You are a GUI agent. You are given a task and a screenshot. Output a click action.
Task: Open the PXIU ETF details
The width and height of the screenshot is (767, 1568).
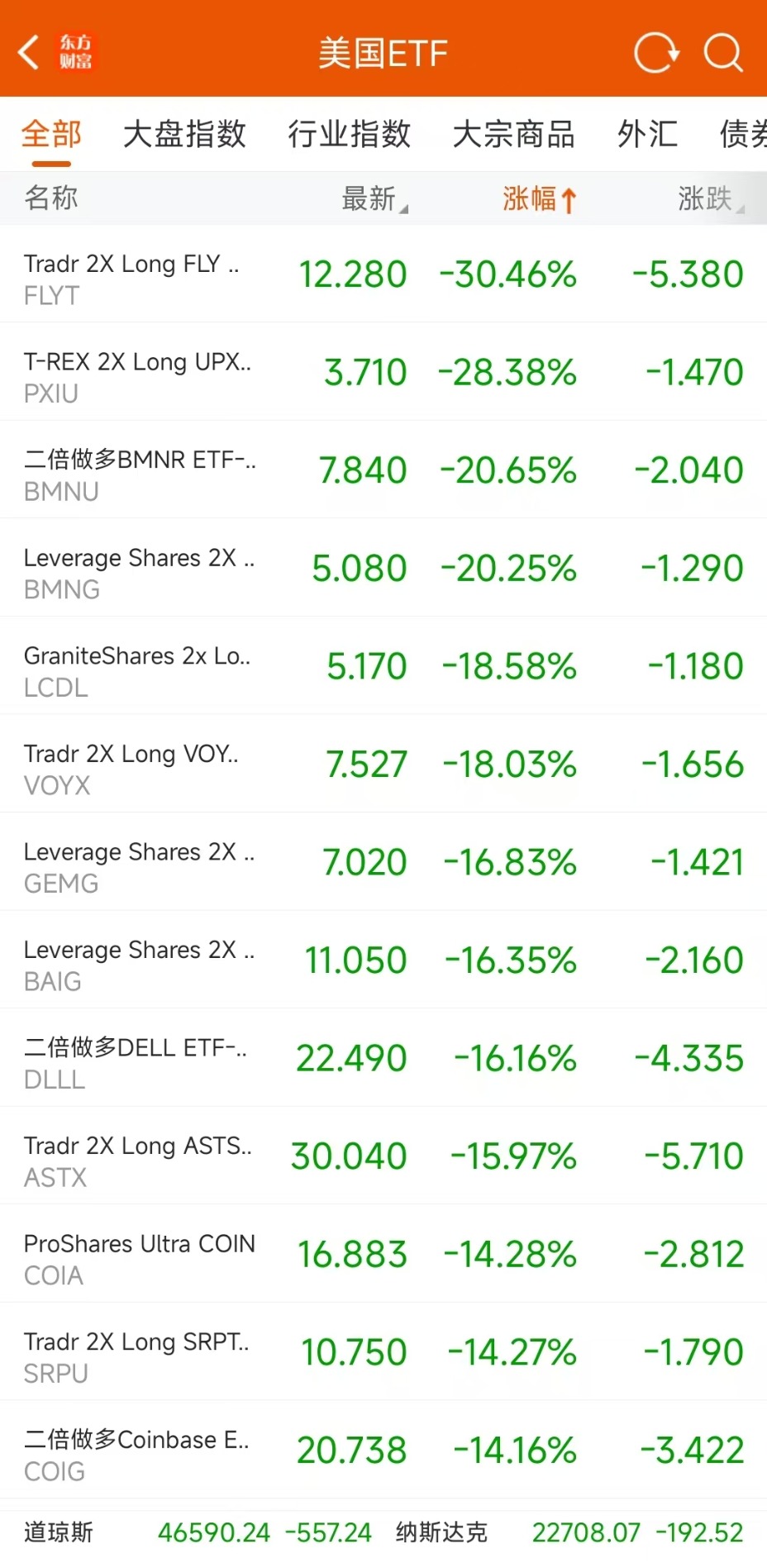click(x=383, y=373)
